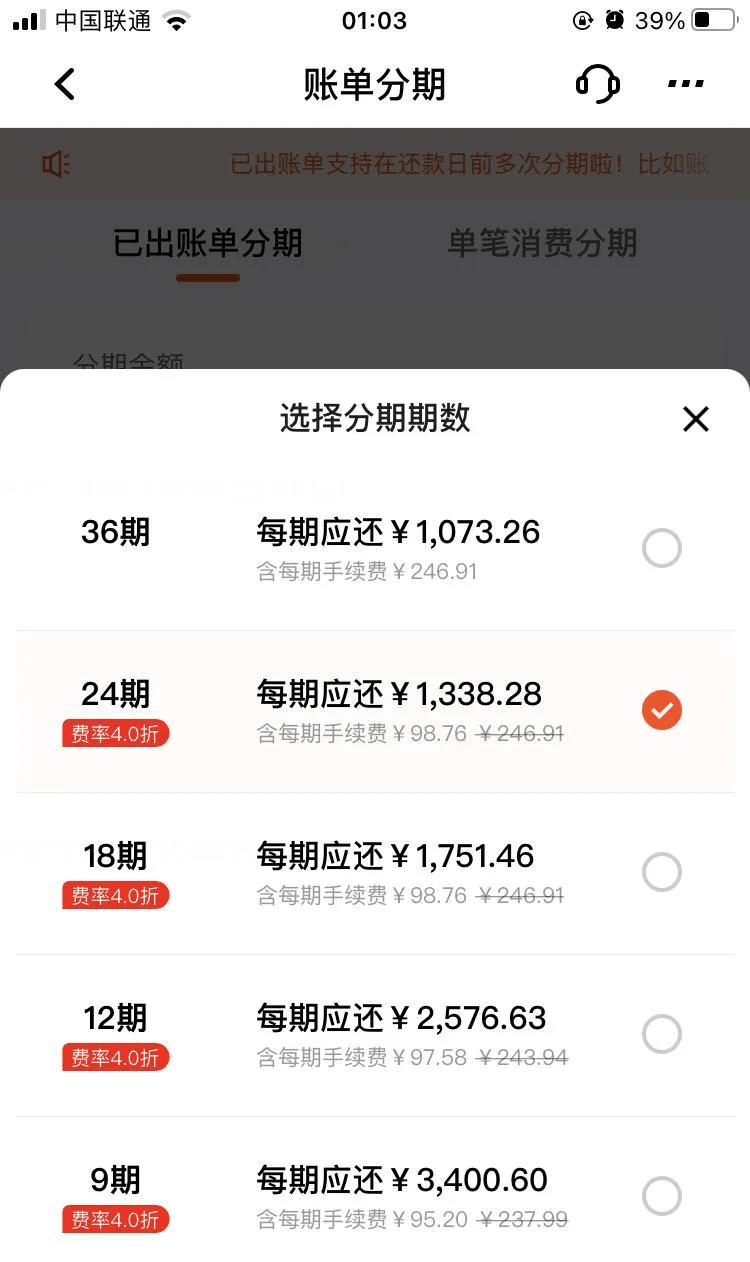Select the 9期 installment option
Screen dimensions: 750x1262
(661, 1195)
